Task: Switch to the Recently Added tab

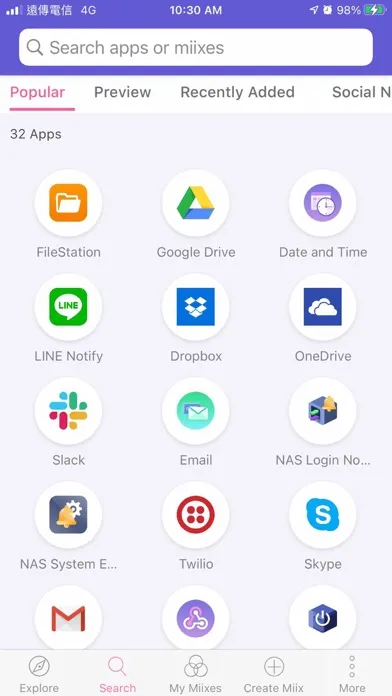Action: [x=238, y=92]
